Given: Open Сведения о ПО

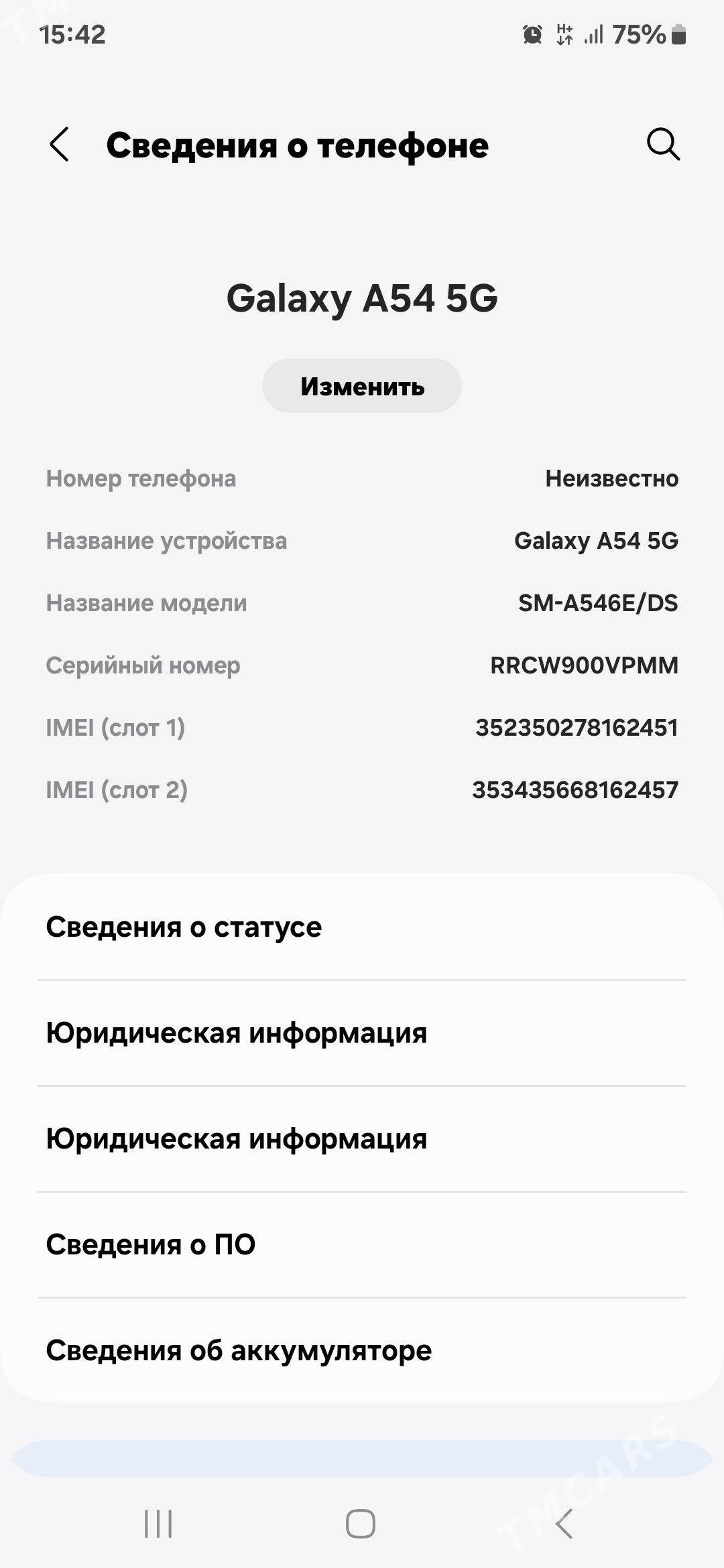Looking at the screenshot, I should point(362,1245).
